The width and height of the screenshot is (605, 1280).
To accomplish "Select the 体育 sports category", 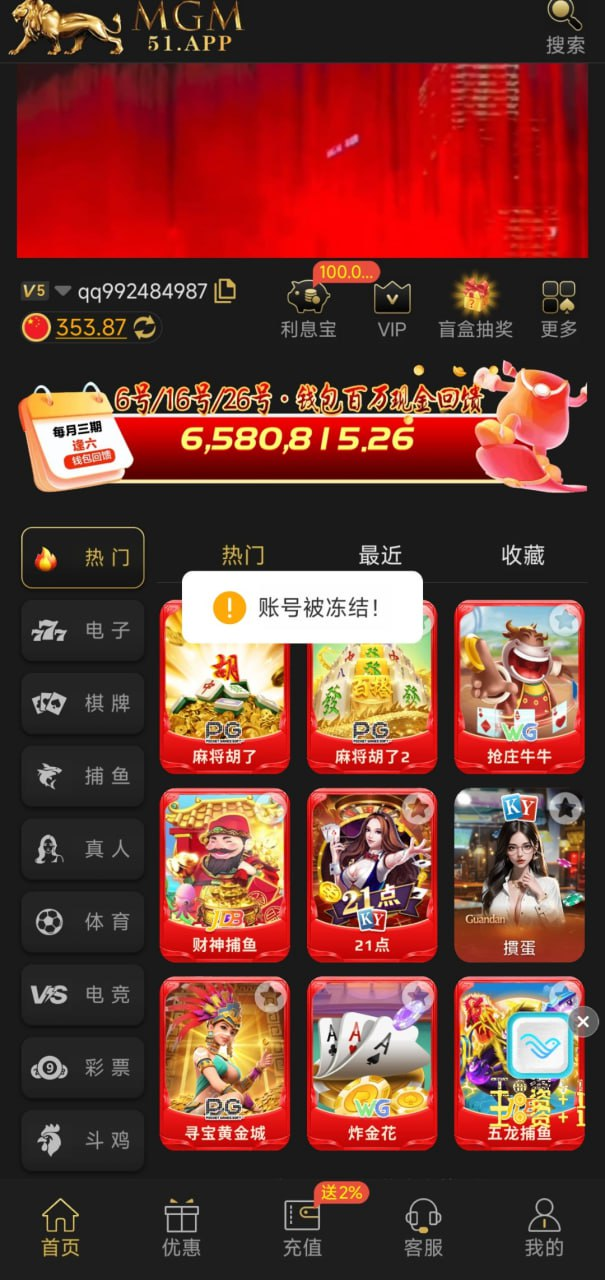I will (x=83, y=922).
